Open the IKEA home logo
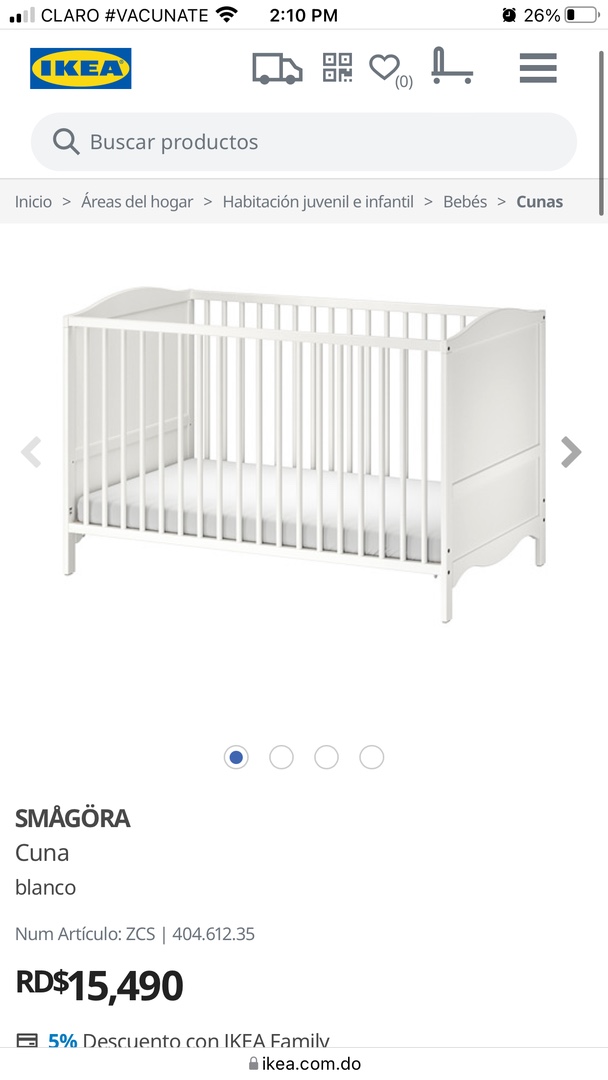The height and width of the screenshot is (1080, 608). coord(80,69)
